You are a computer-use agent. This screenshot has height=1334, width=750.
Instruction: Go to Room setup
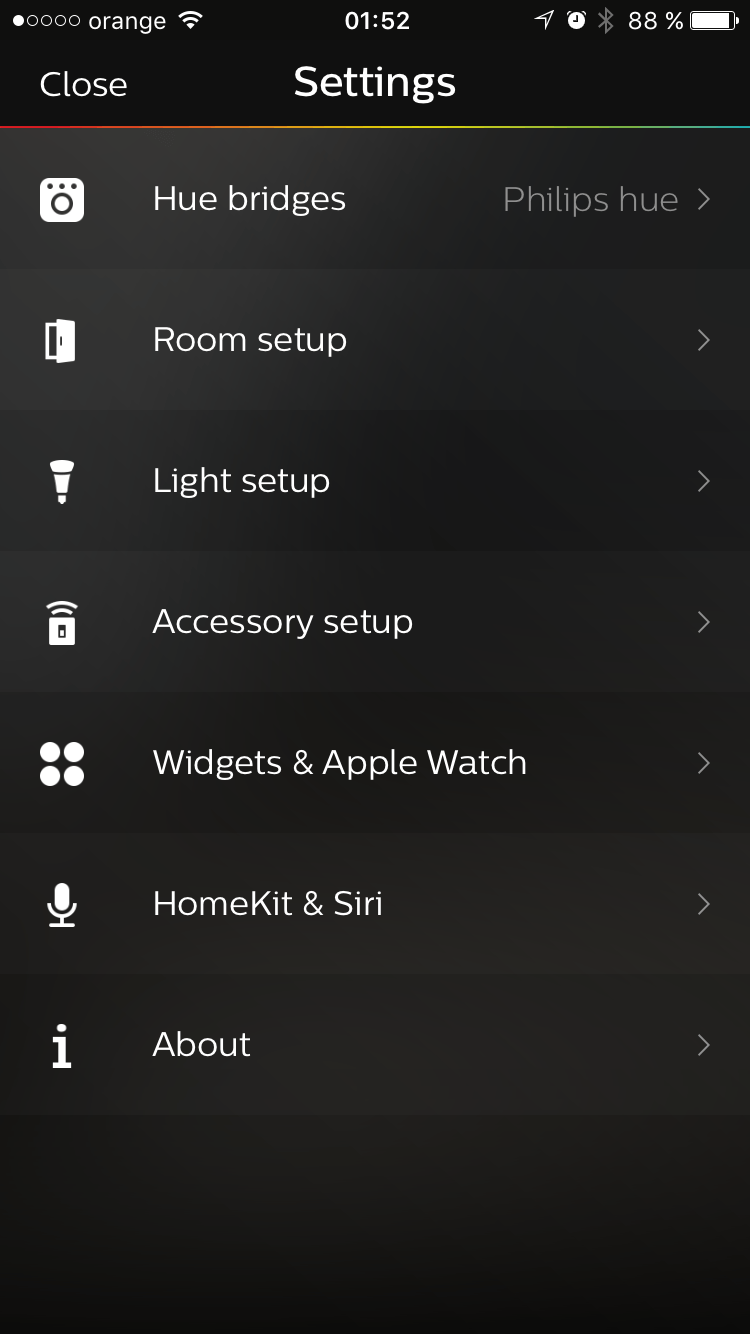(x=375, y=340)
